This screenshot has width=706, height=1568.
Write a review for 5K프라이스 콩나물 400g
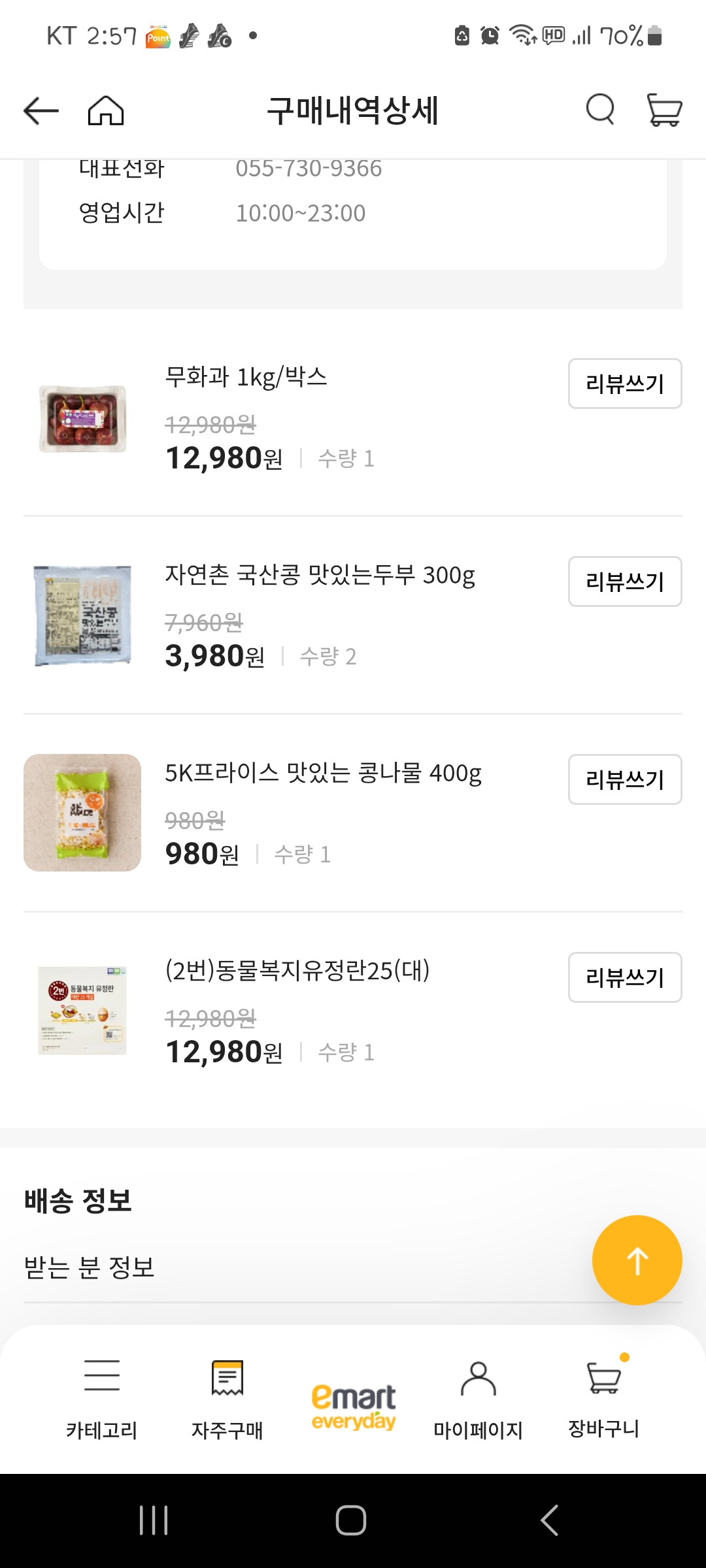624,779
